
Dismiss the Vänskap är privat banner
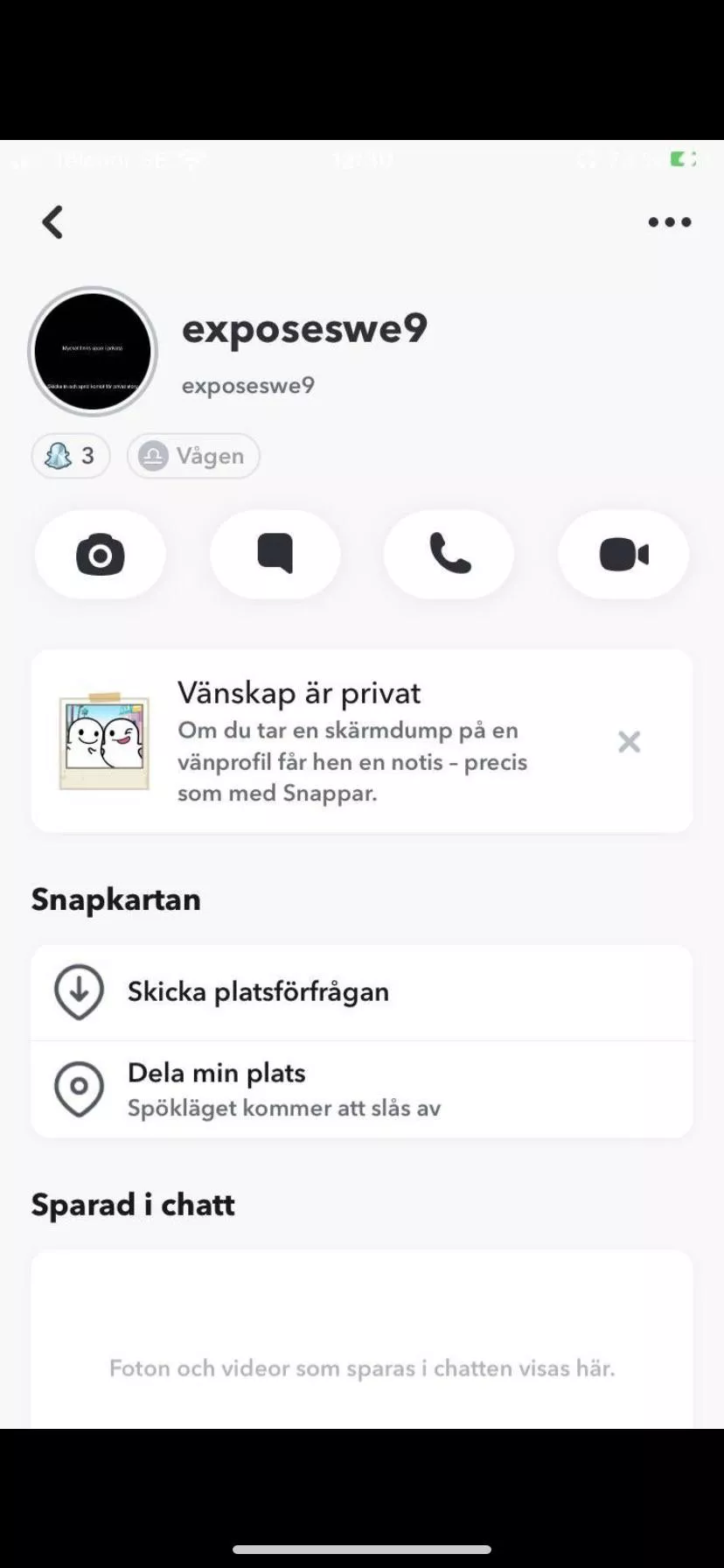(629, 742)
